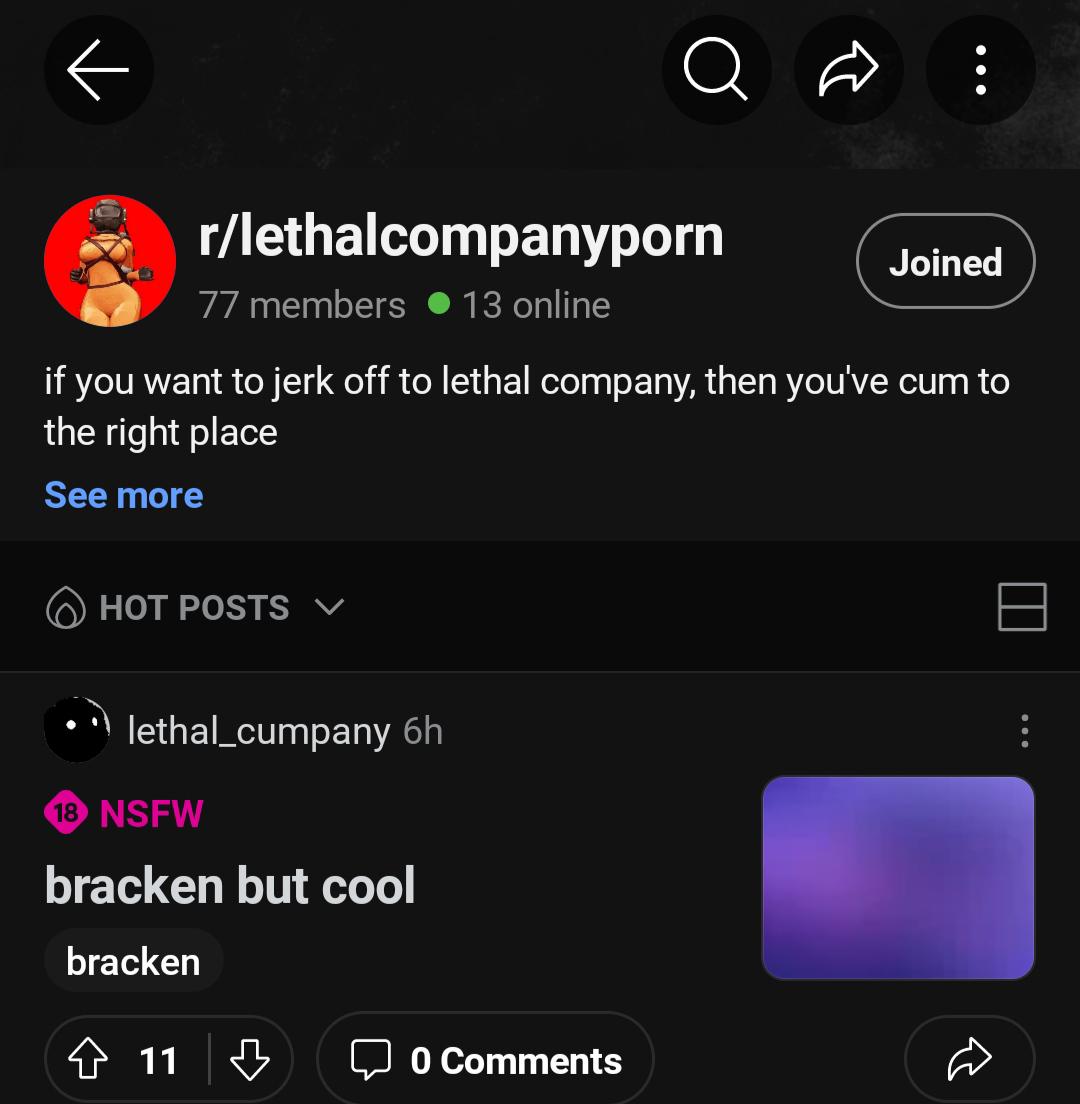The height and width of the screenshot is (1104, 1080).
Task: Share the "bracken but cool" post
Action: coord(969,1060)
